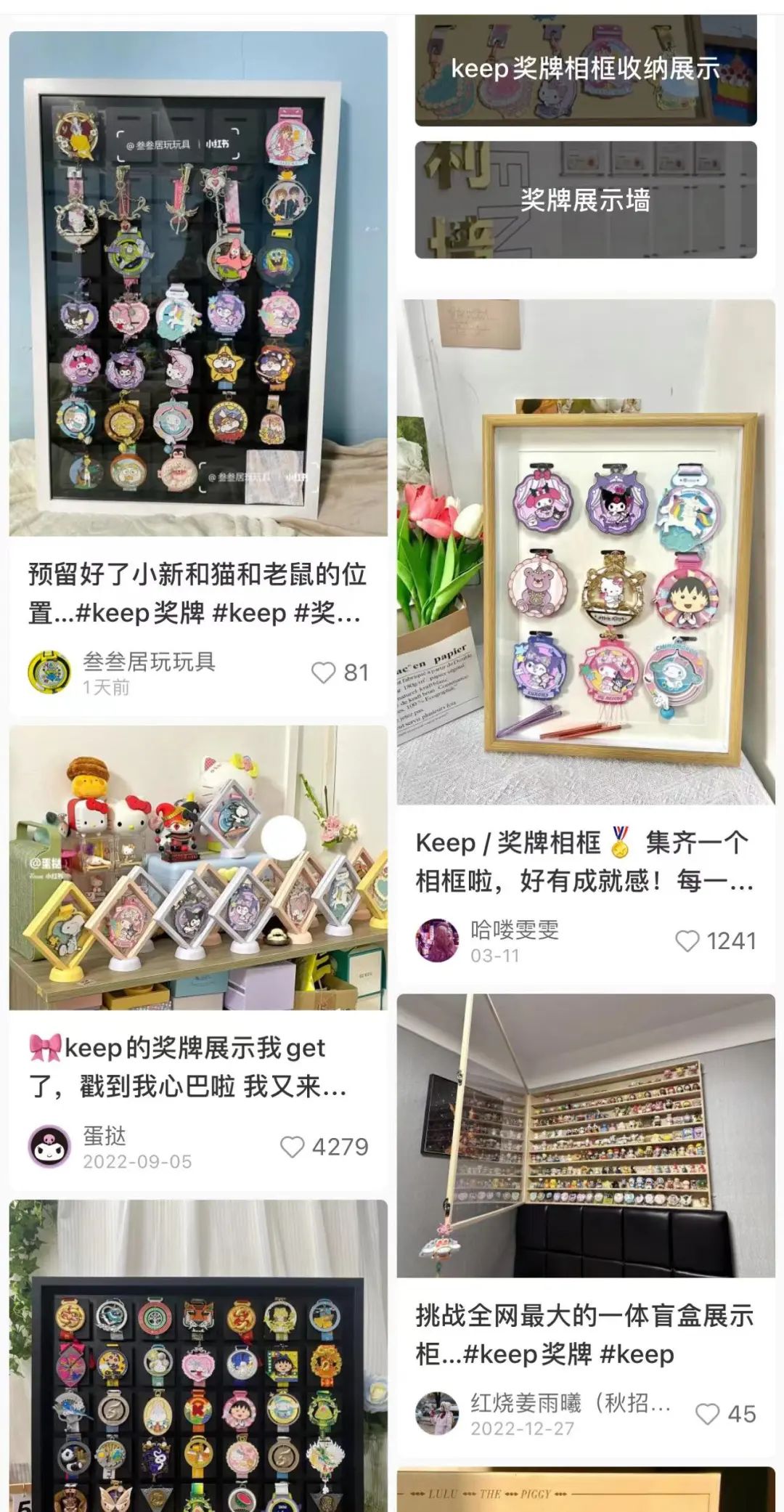The image size is (784, 1512).
Task: Open the keep奖牌相框收纳展示 suggestion tile
Action: click(x=586, y=70)
